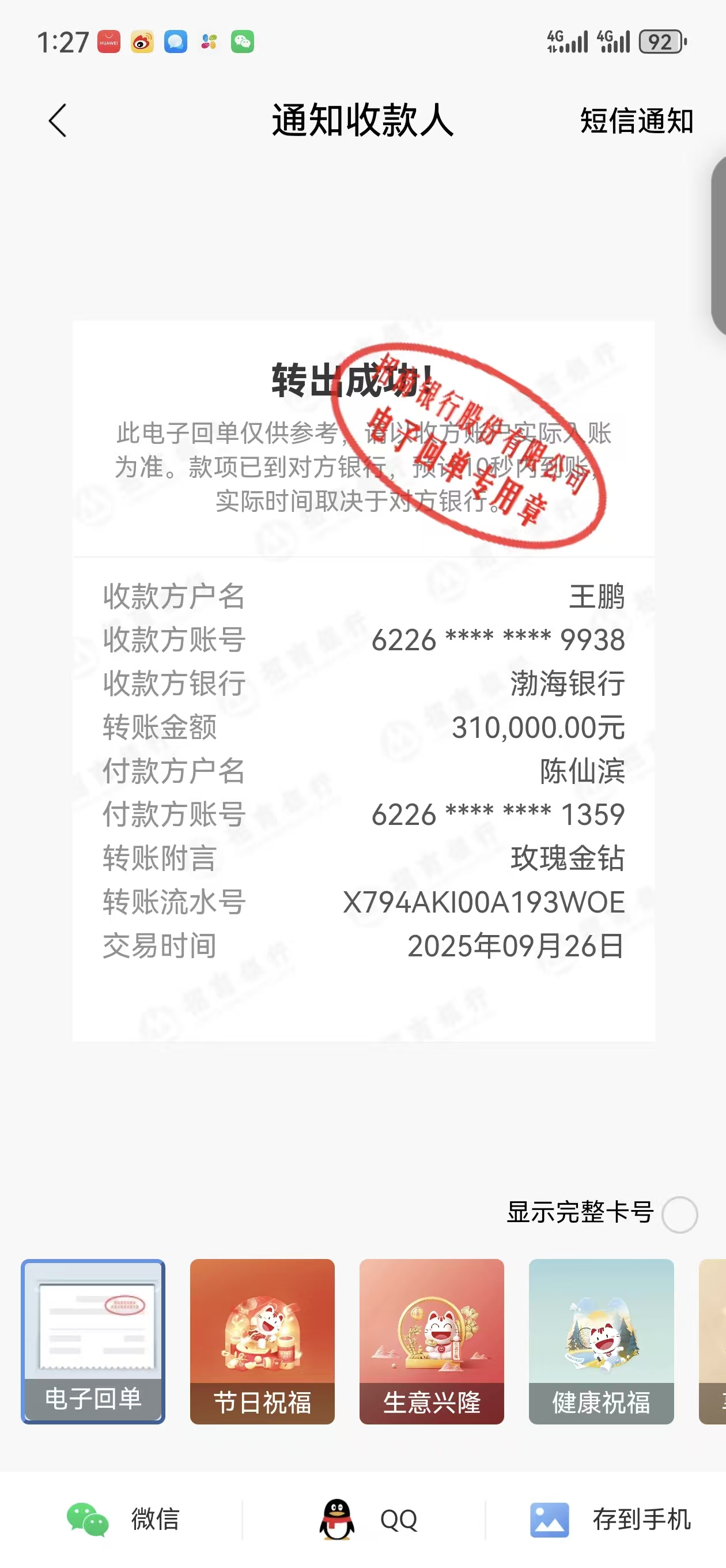This screenshot has height=1568, width=726.
Task: Select the 健康祝福 card template
Action: [x=600, y=1341]
